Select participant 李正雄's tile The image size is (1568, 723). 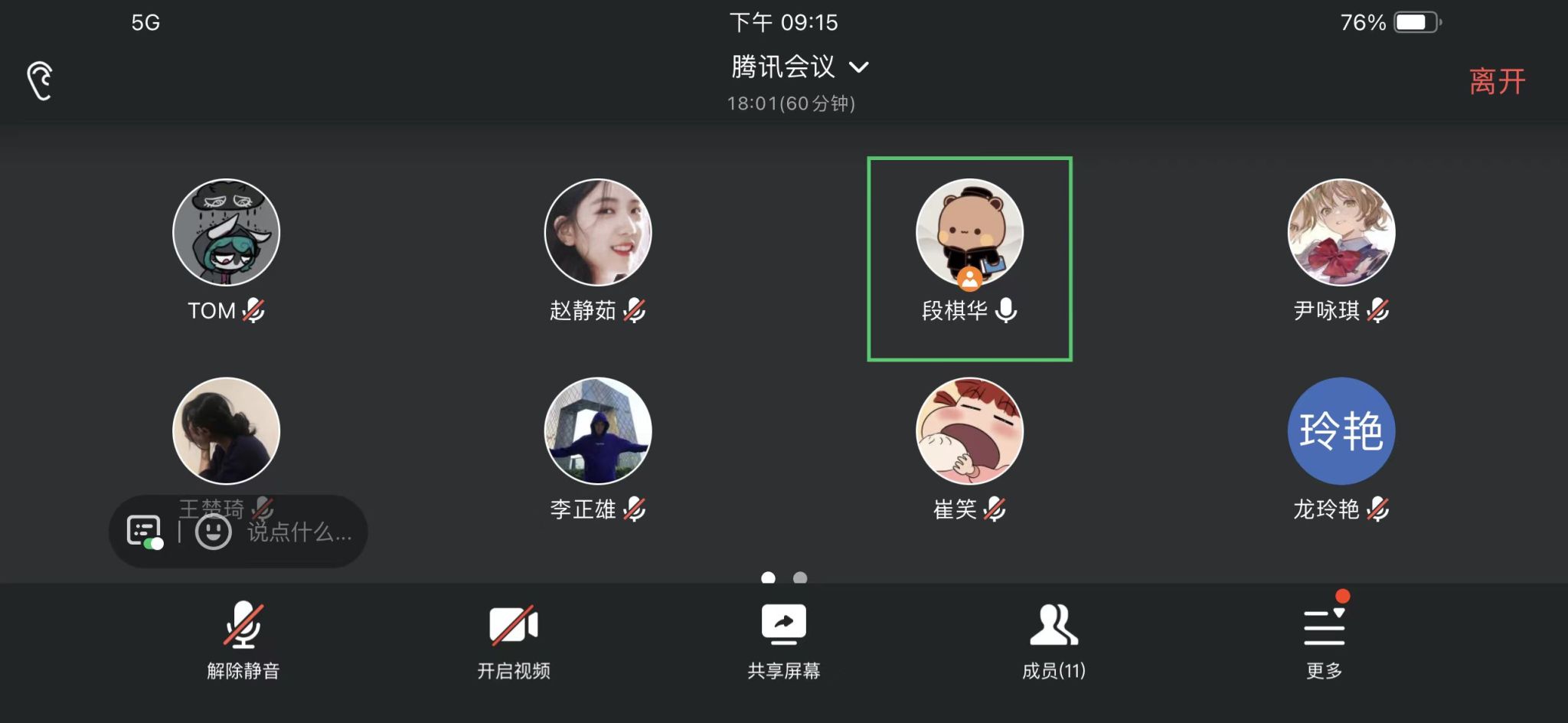tap(597, 431)
